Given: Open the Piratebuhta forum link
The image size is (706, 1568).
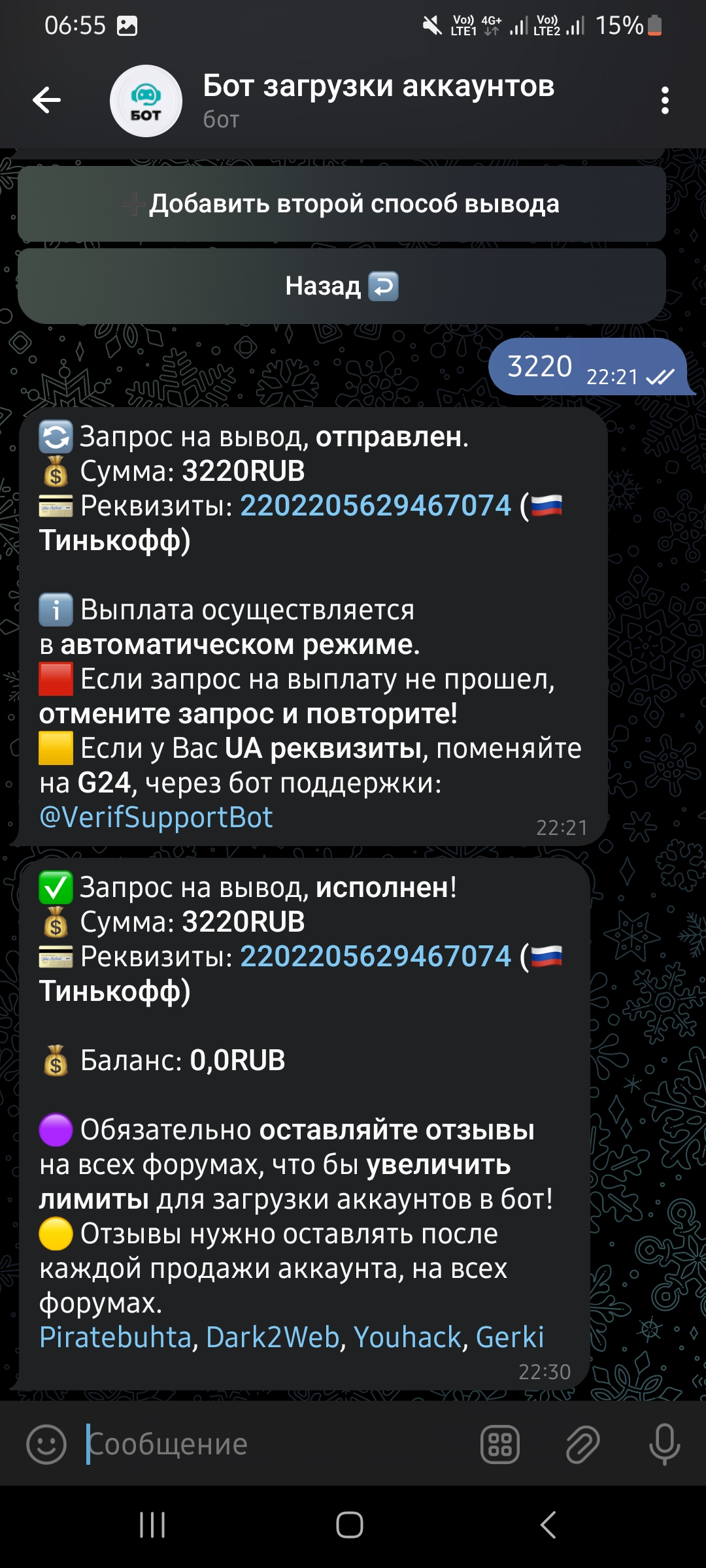Looking at the screenshot, I should pyautogui.click(x=115, y=1337).
